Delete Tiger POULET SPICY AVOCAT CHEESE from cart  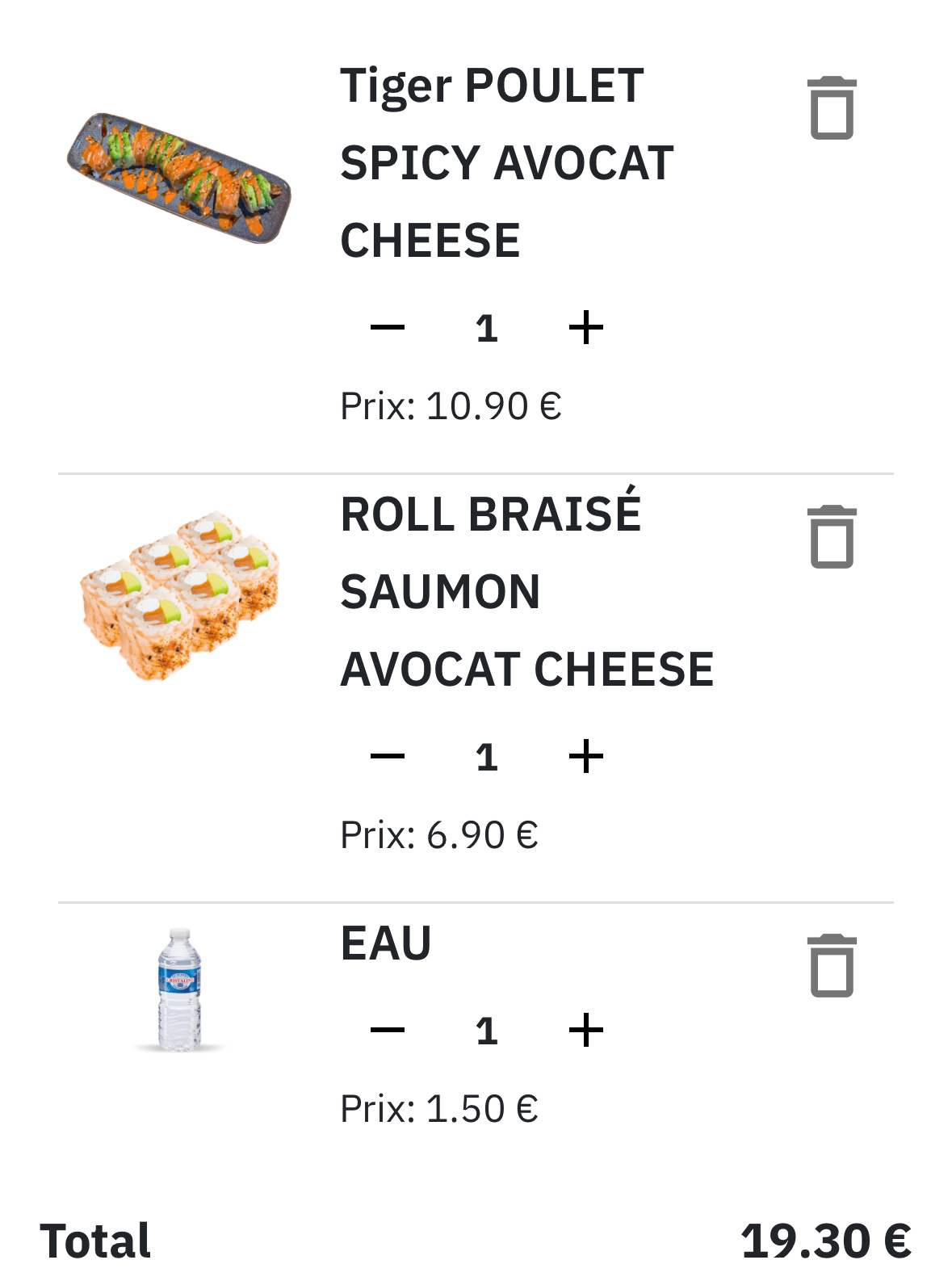831,109
